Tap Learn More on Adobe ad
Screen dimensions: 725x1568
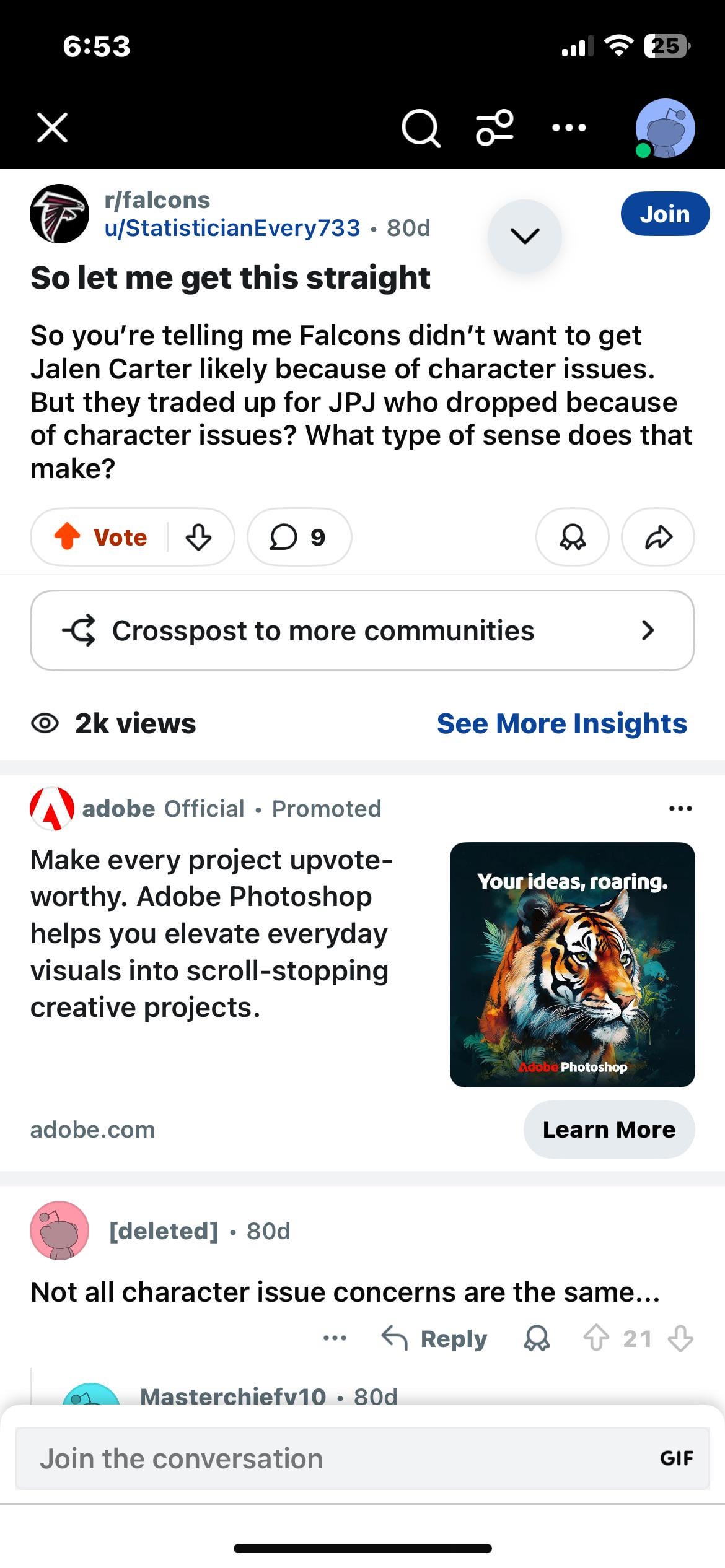click(609, 1130)
